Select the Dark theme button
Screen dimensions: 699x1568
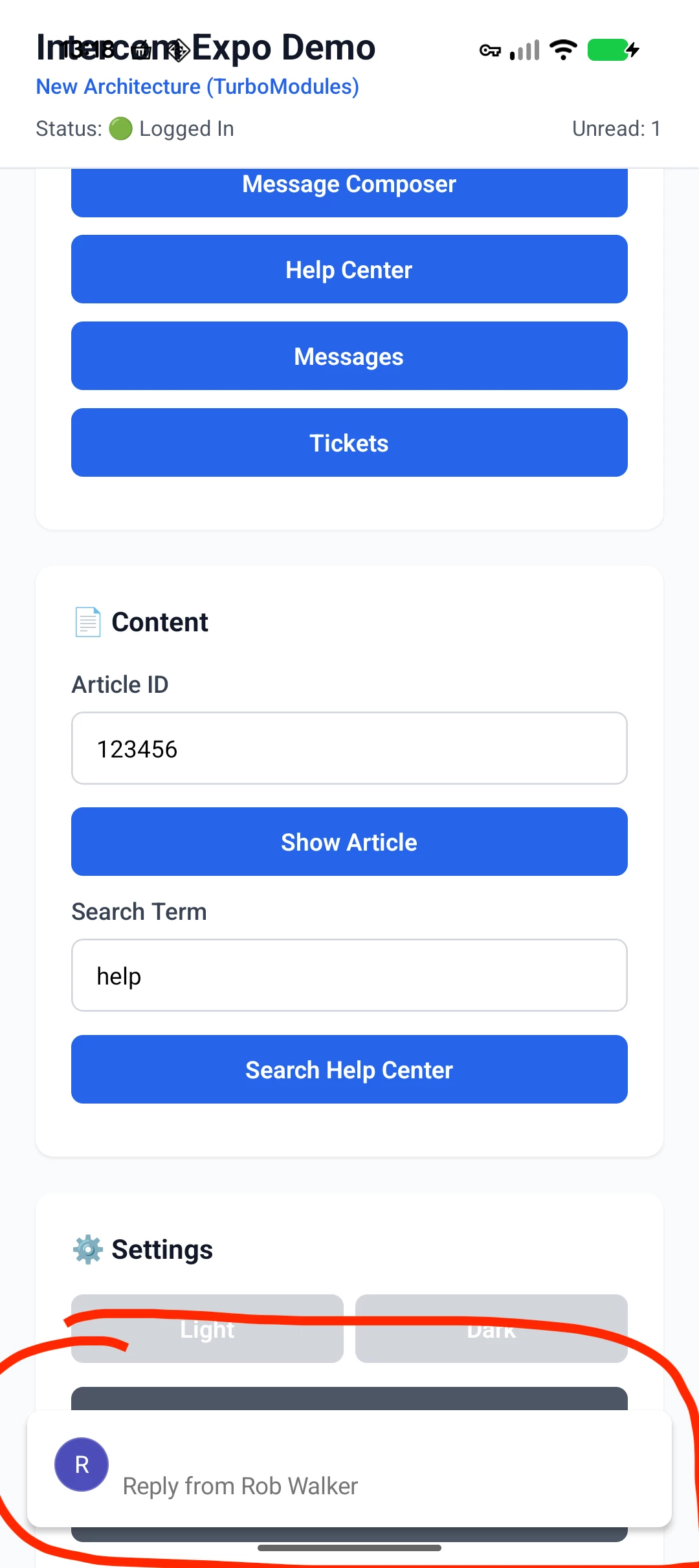pyautogui.click(x=491, y=1329)
